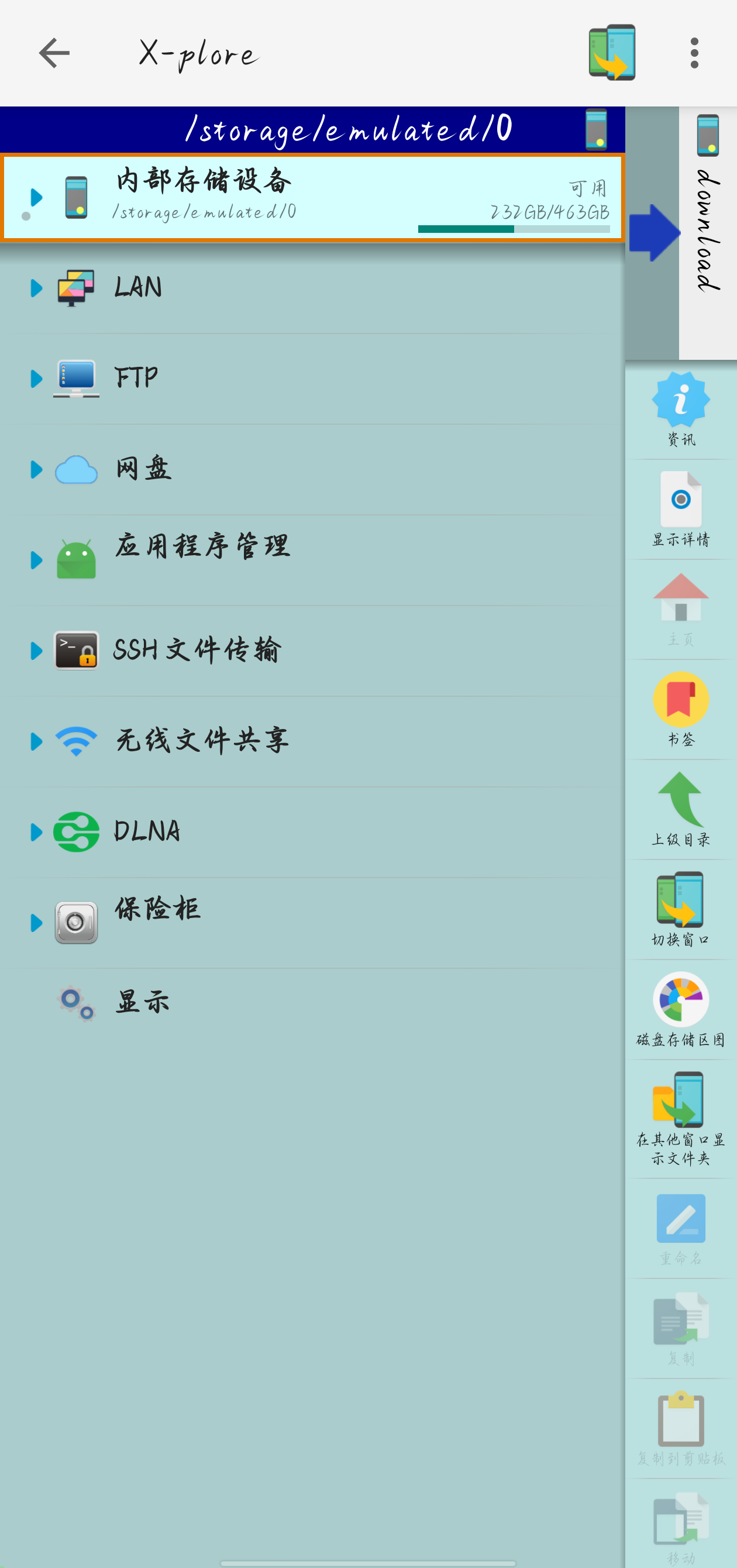
Task: Tap the switch-pane icon in app bar
Action: pos(612,53)
